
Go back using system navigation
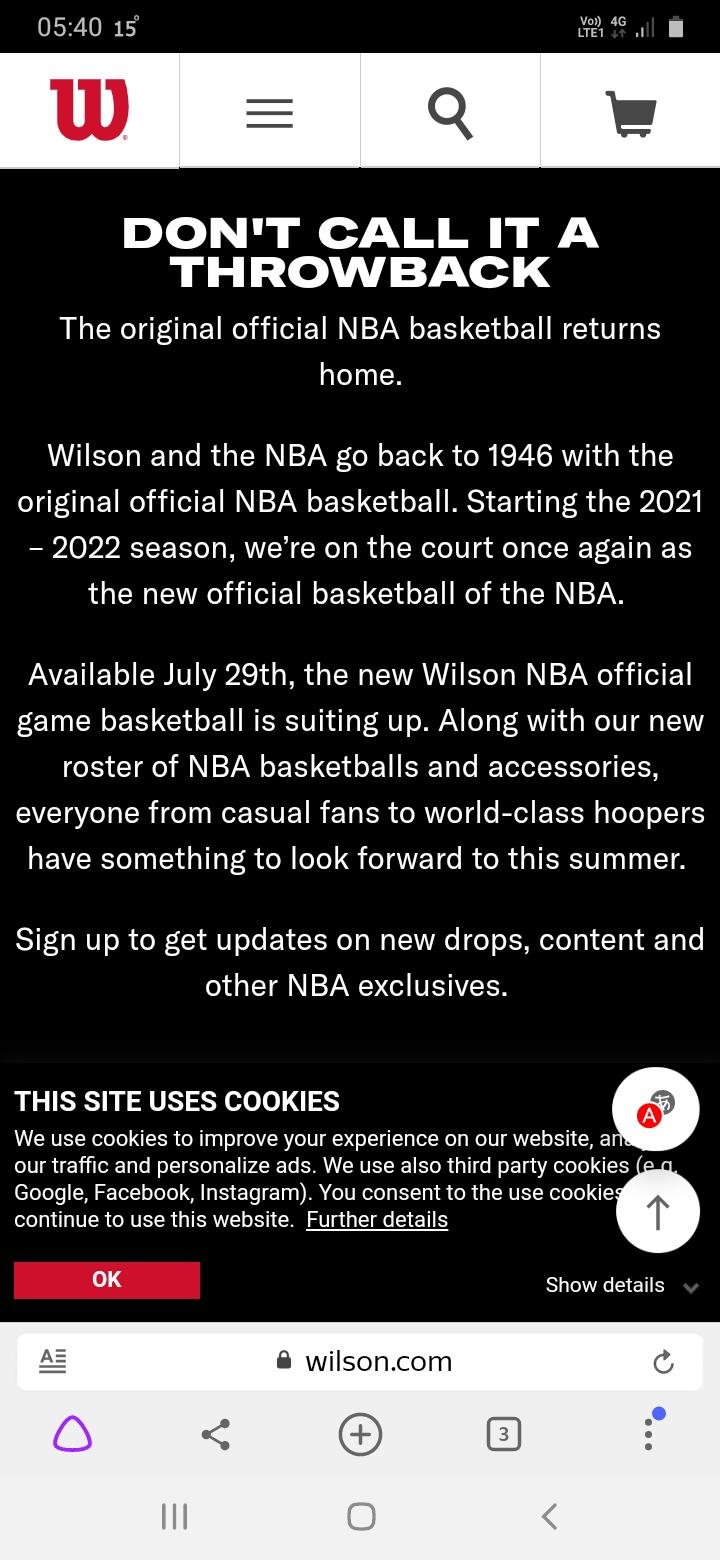point(548,1517)
